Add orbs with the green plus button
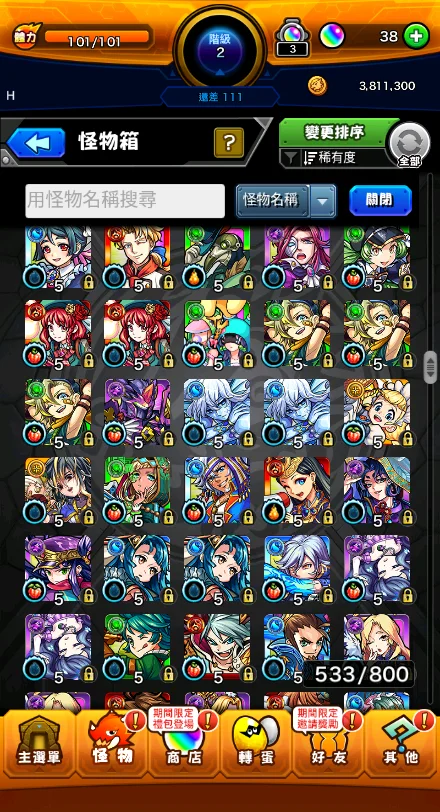The height and width of the screenshot is (812, 440). point(416,37)
